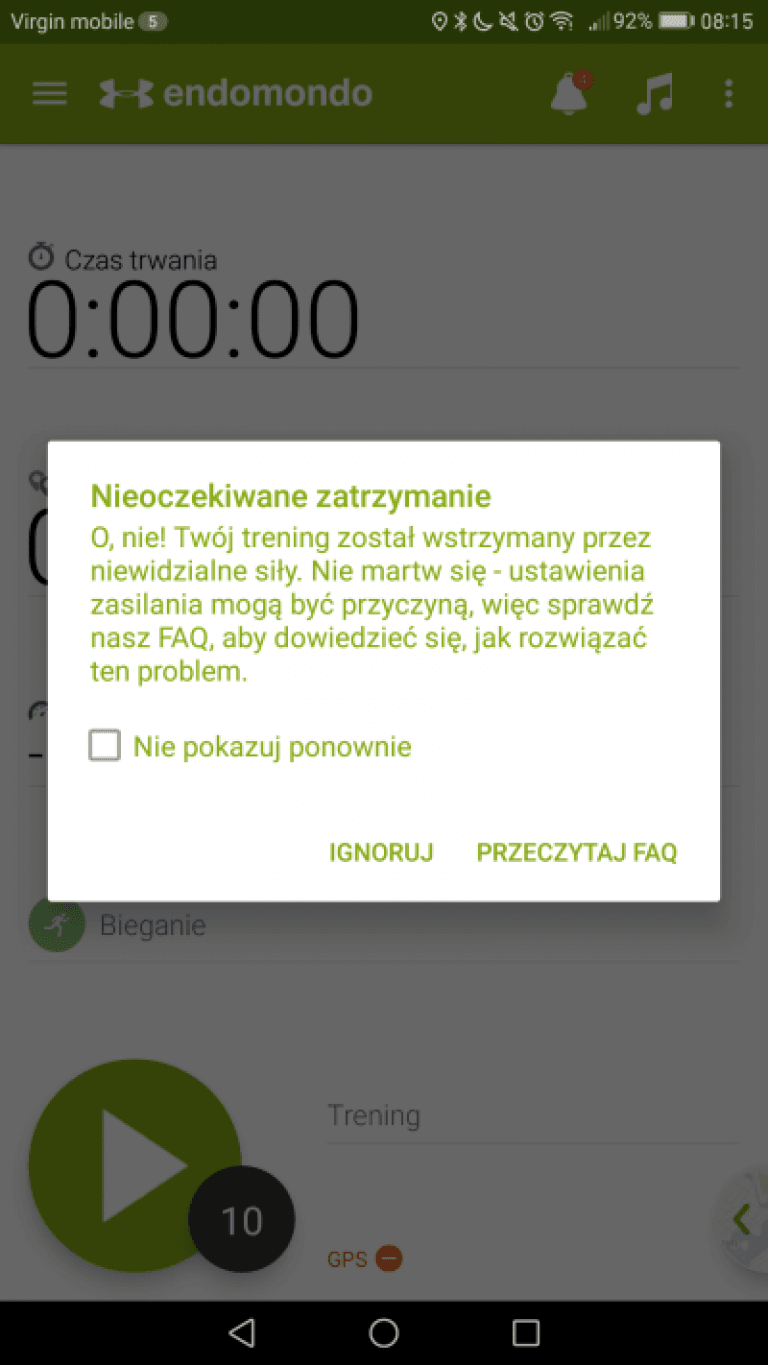Tap the 10 countdown button
768x1365 pixels.
coord(241,1220)
